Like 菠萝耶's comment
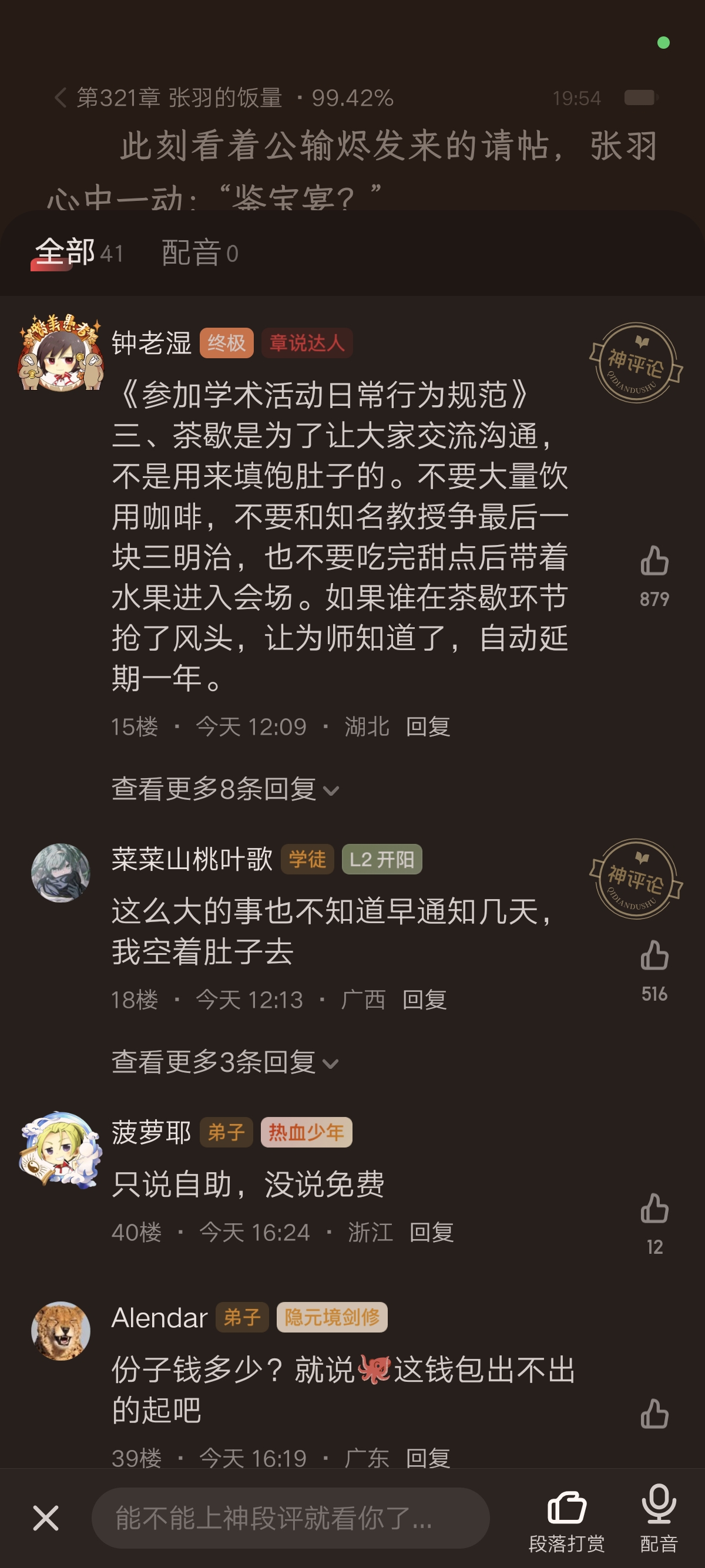Image resolution: width=705 pixels, height=1568 pixels. (654, 1208)
